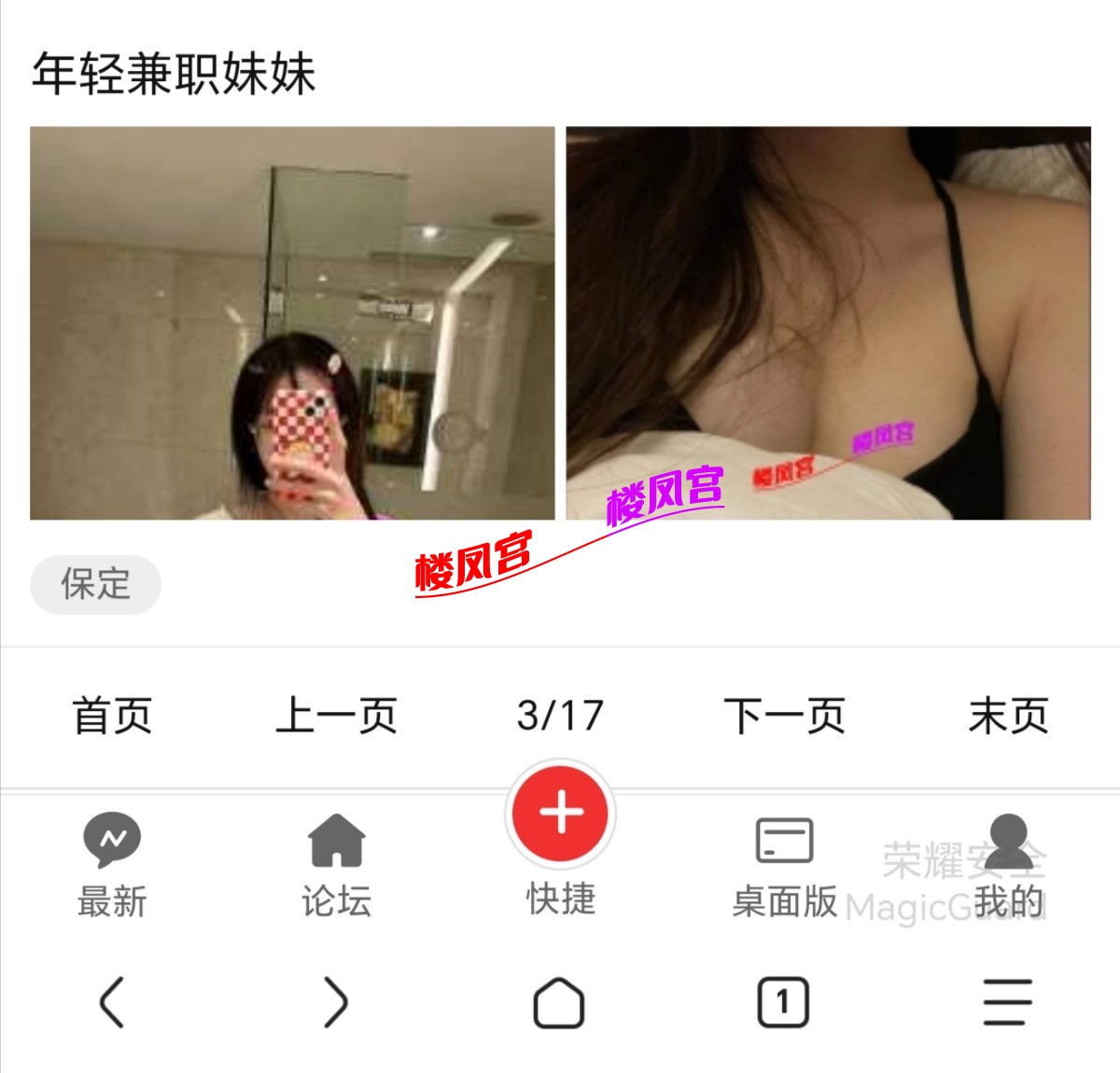Tap the 保定 location tag
This screenshot has width=1120, height=1073.
[x=95, y=585]
